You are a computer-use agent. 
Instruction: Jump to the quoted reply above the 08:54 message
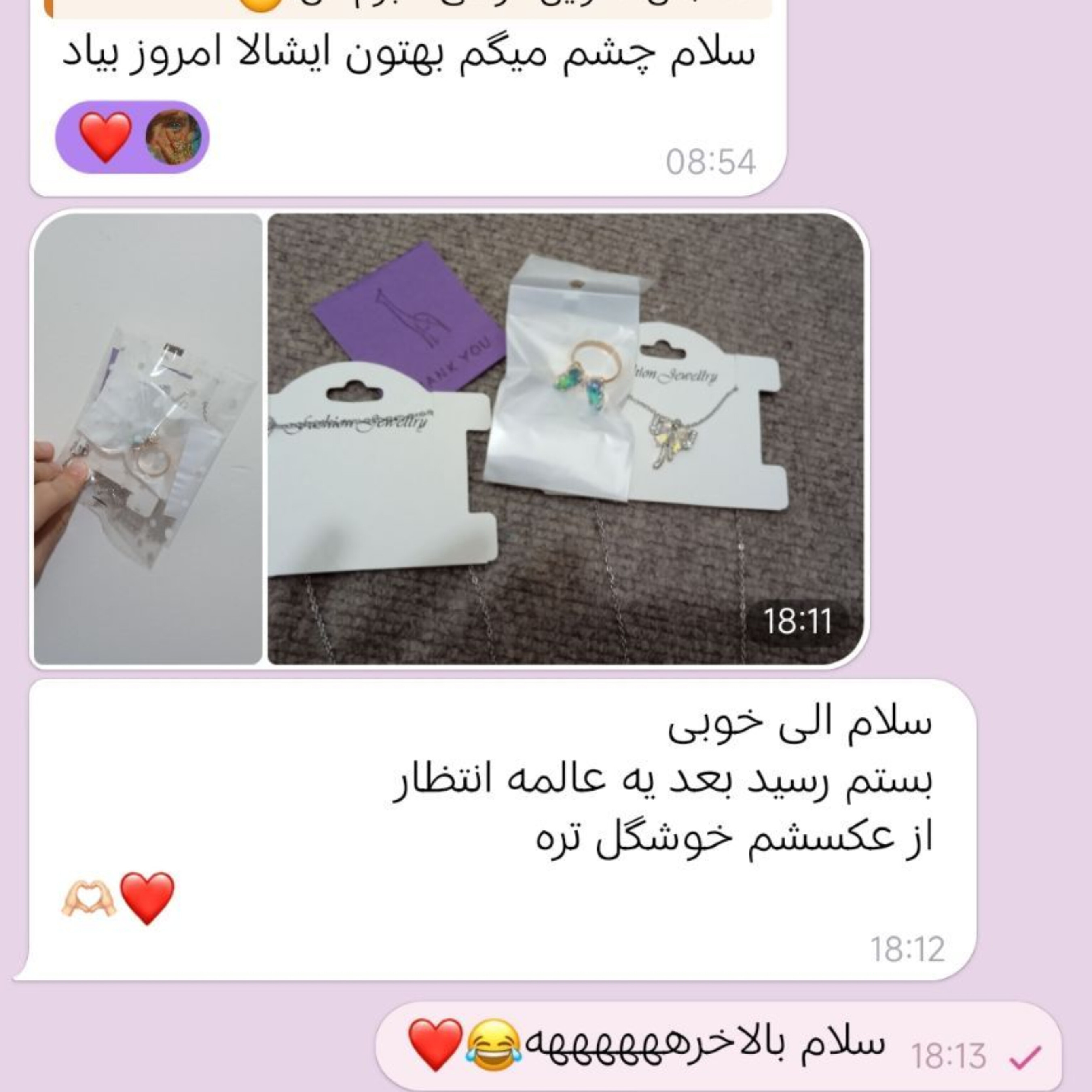[x=407, y=8]
